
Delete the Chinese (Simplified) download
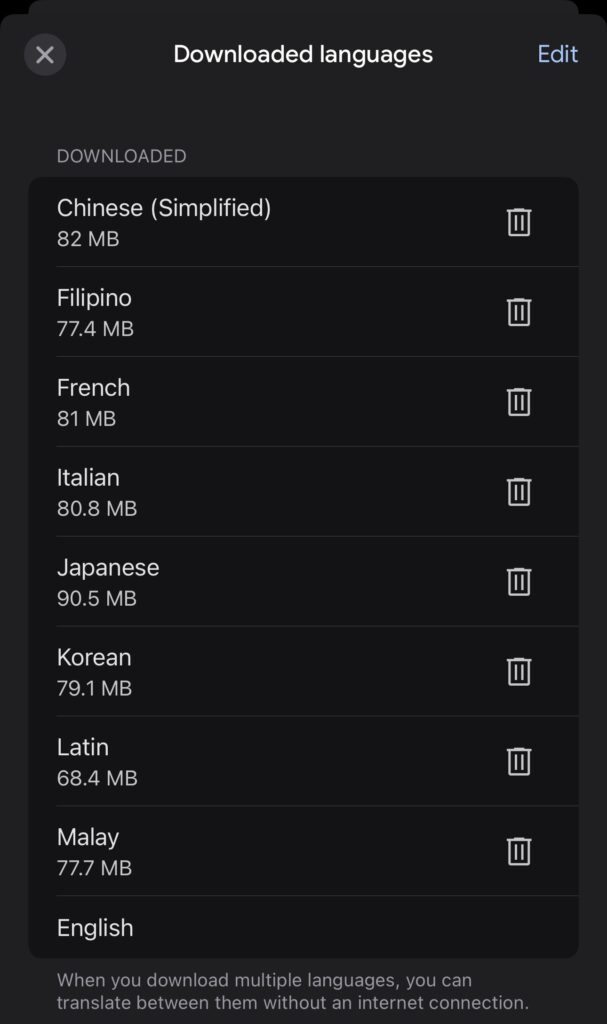518,222
